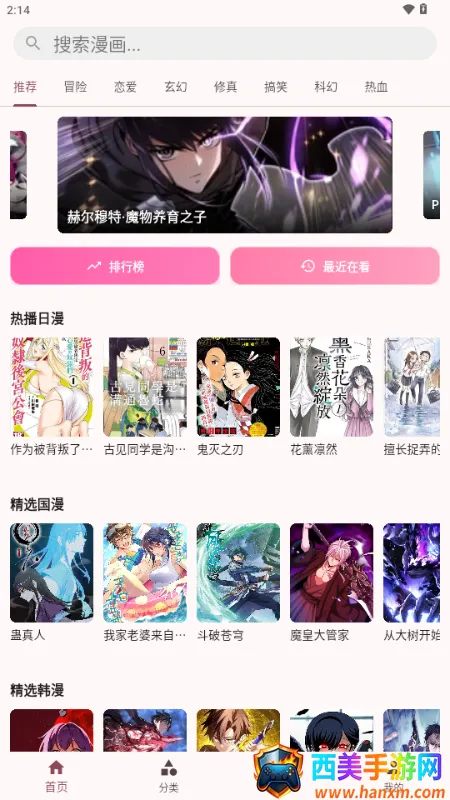
Task: Switch to the 科幻 tab
Action: pyautogui.click(x=326, y=87)
